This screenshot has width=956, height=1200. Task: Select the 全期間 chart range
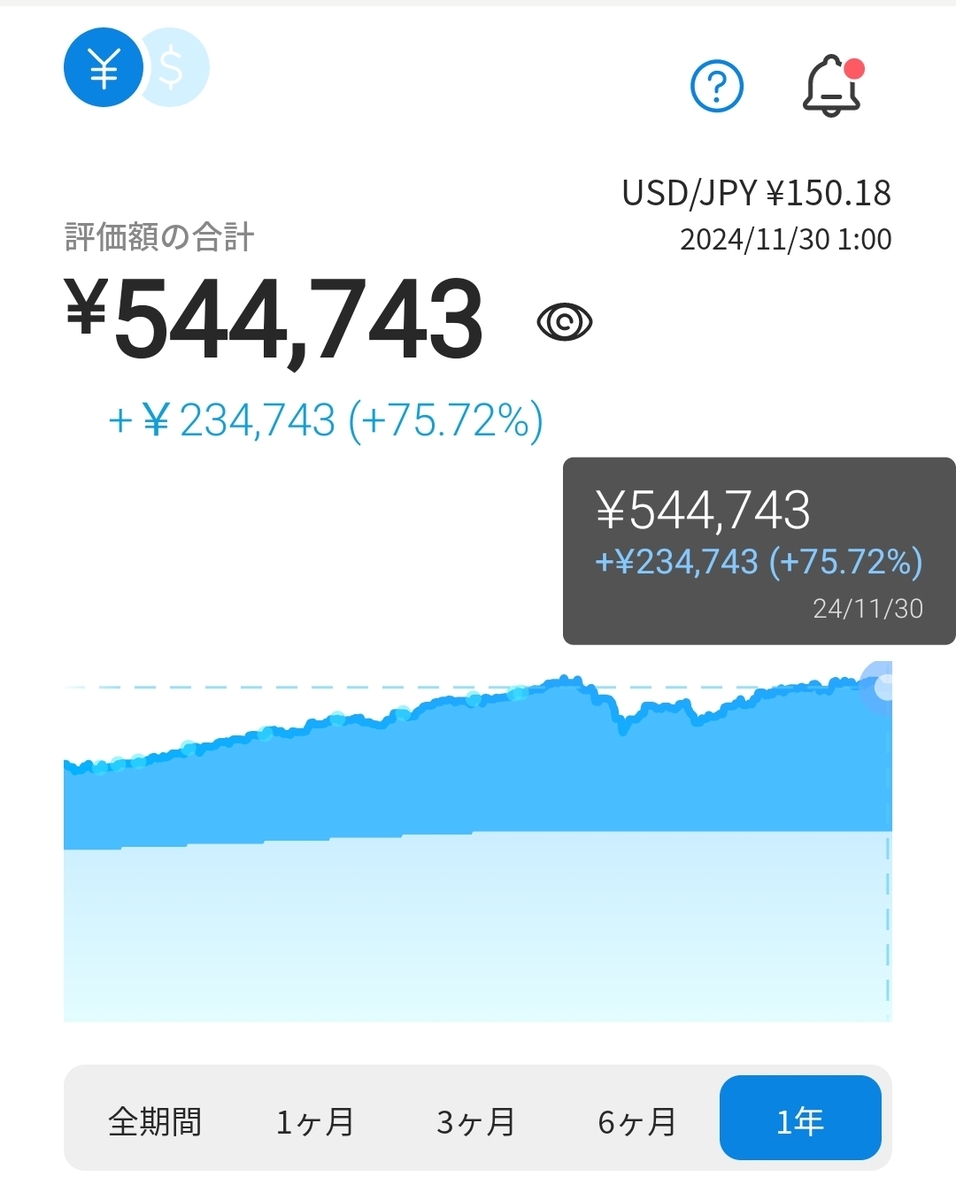coord(155,1122)
